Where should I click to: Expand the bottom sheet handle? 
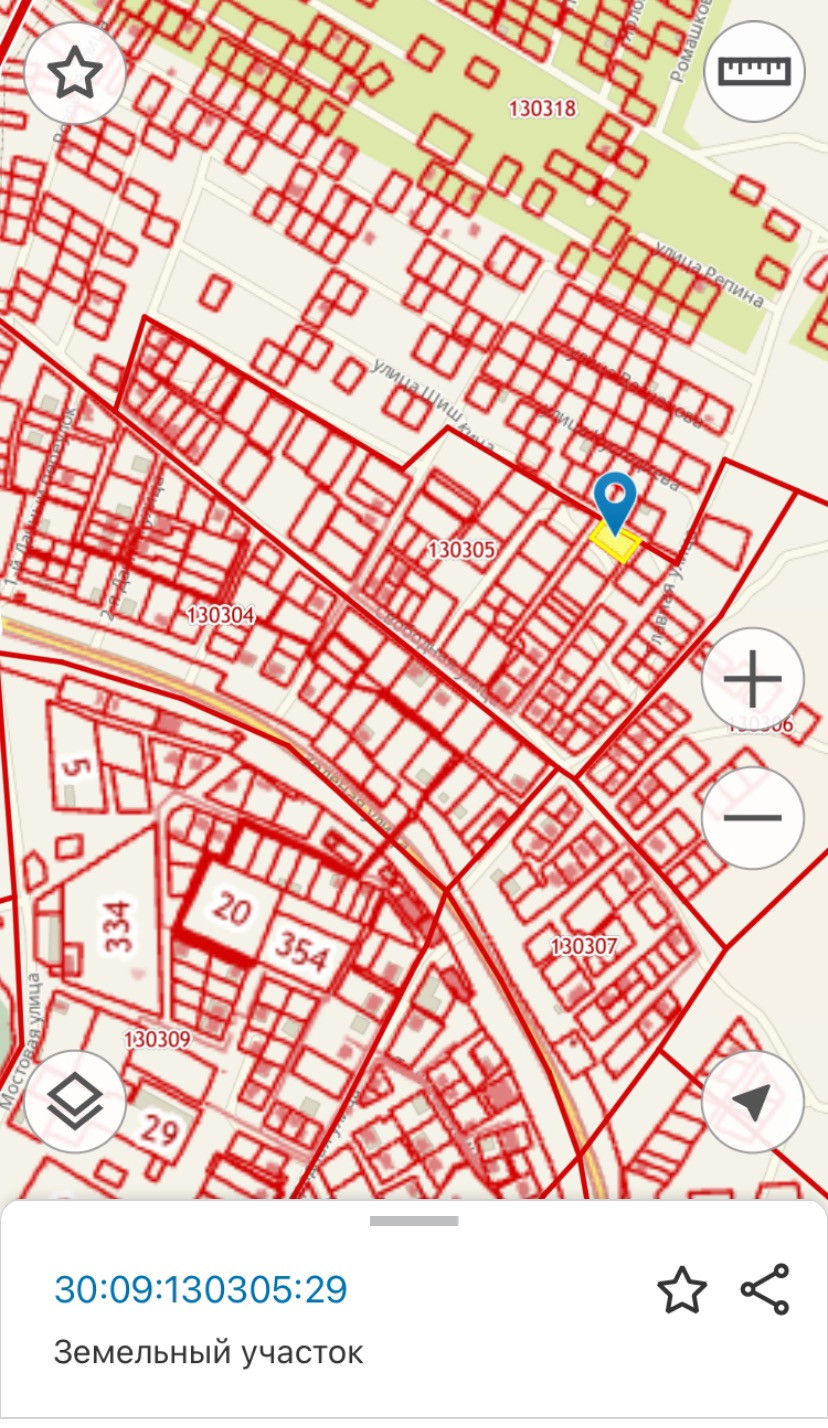[x=414, y=1221]
